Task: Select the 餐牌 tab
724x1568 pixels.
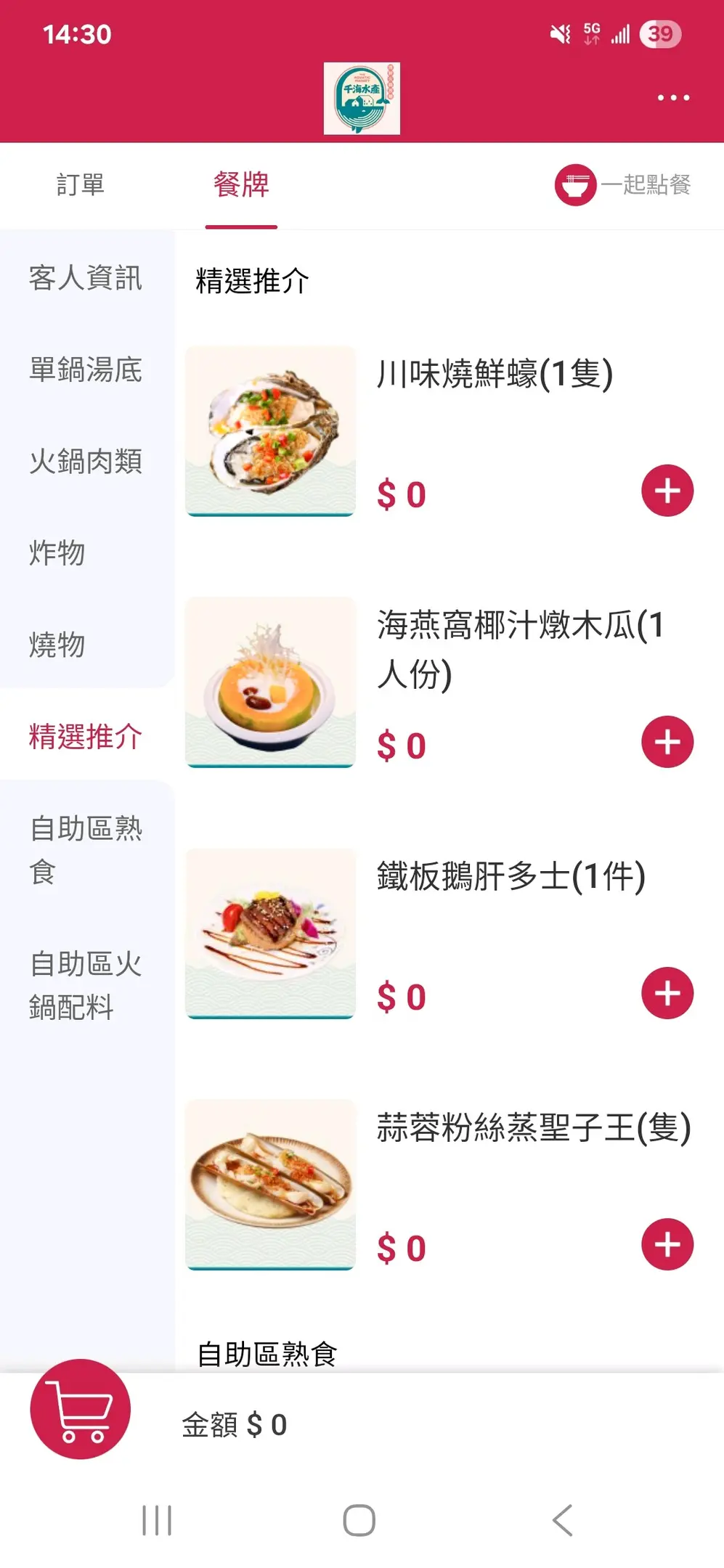Action: pos(241,184)
